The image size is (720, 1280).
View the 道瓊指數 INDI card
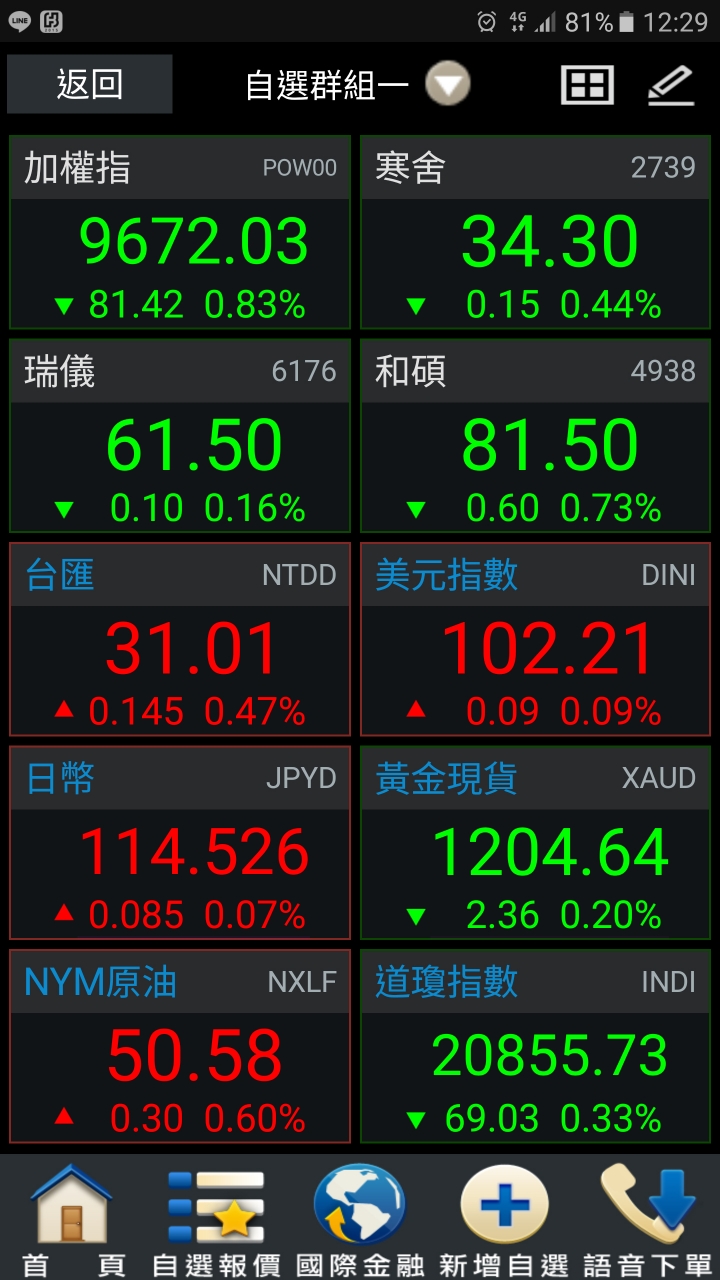coord(535,1045)
